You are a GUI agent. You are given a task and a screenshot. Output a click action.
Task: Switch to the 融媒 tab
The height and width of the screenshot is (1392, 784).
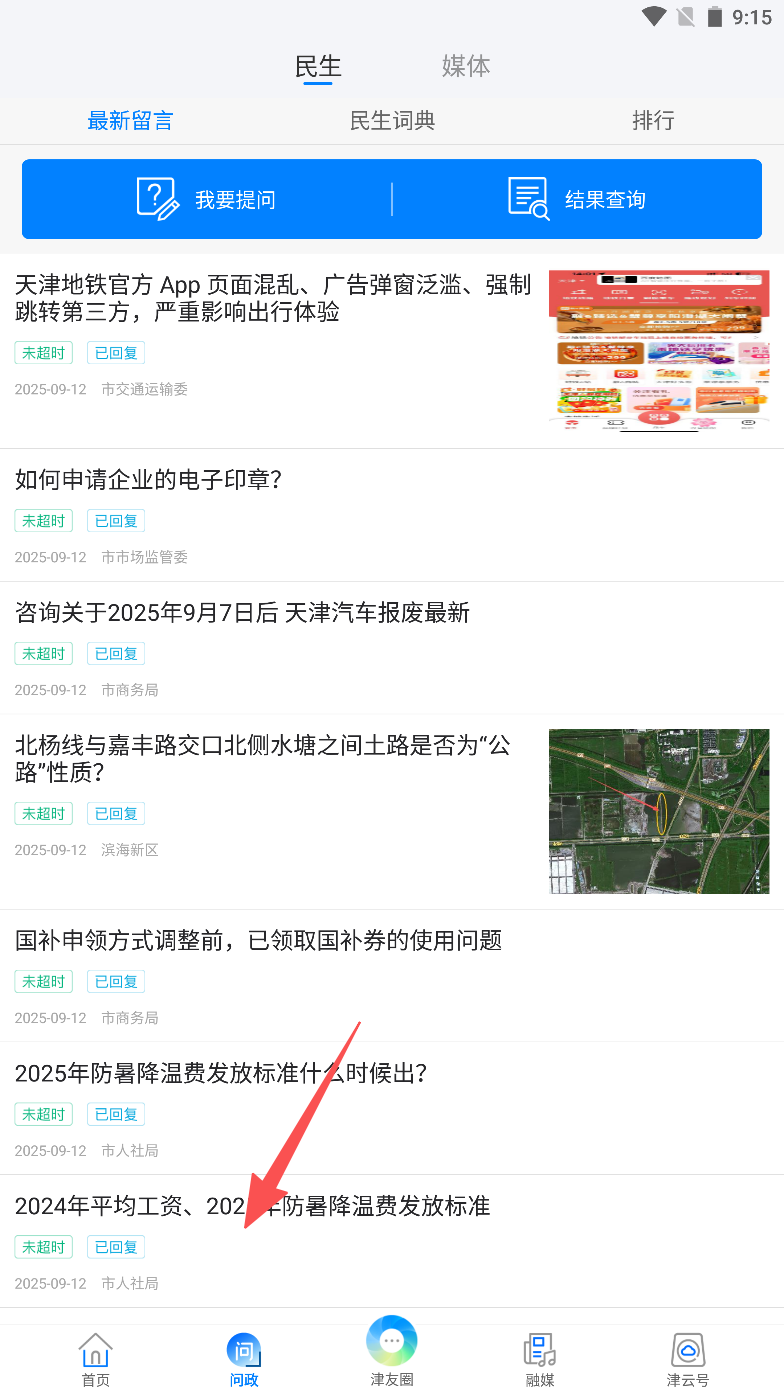[540, 1360]
